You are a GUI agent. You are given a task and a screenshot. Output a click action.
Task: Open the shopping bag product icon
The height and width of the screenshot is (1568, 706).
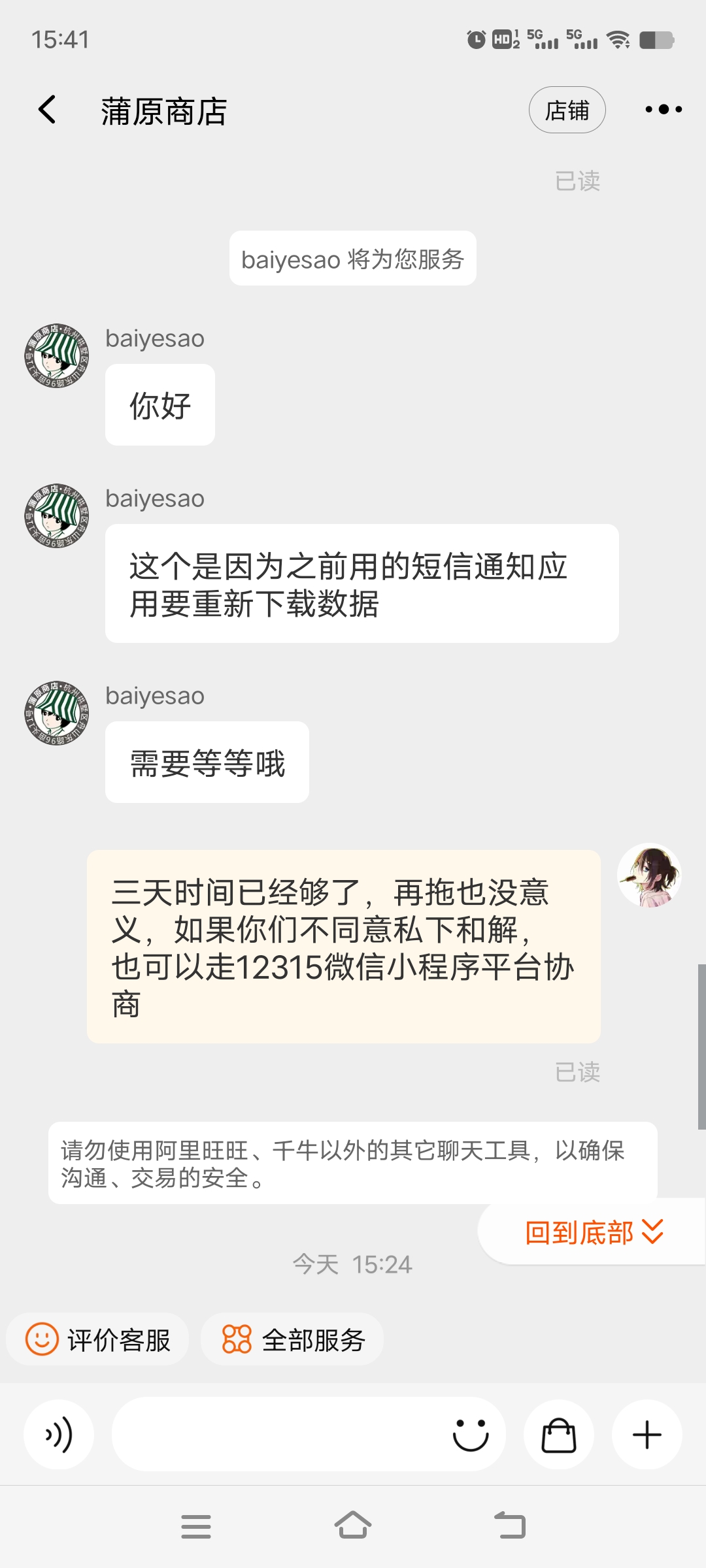pyautogui.click(x=559, y=1435)
